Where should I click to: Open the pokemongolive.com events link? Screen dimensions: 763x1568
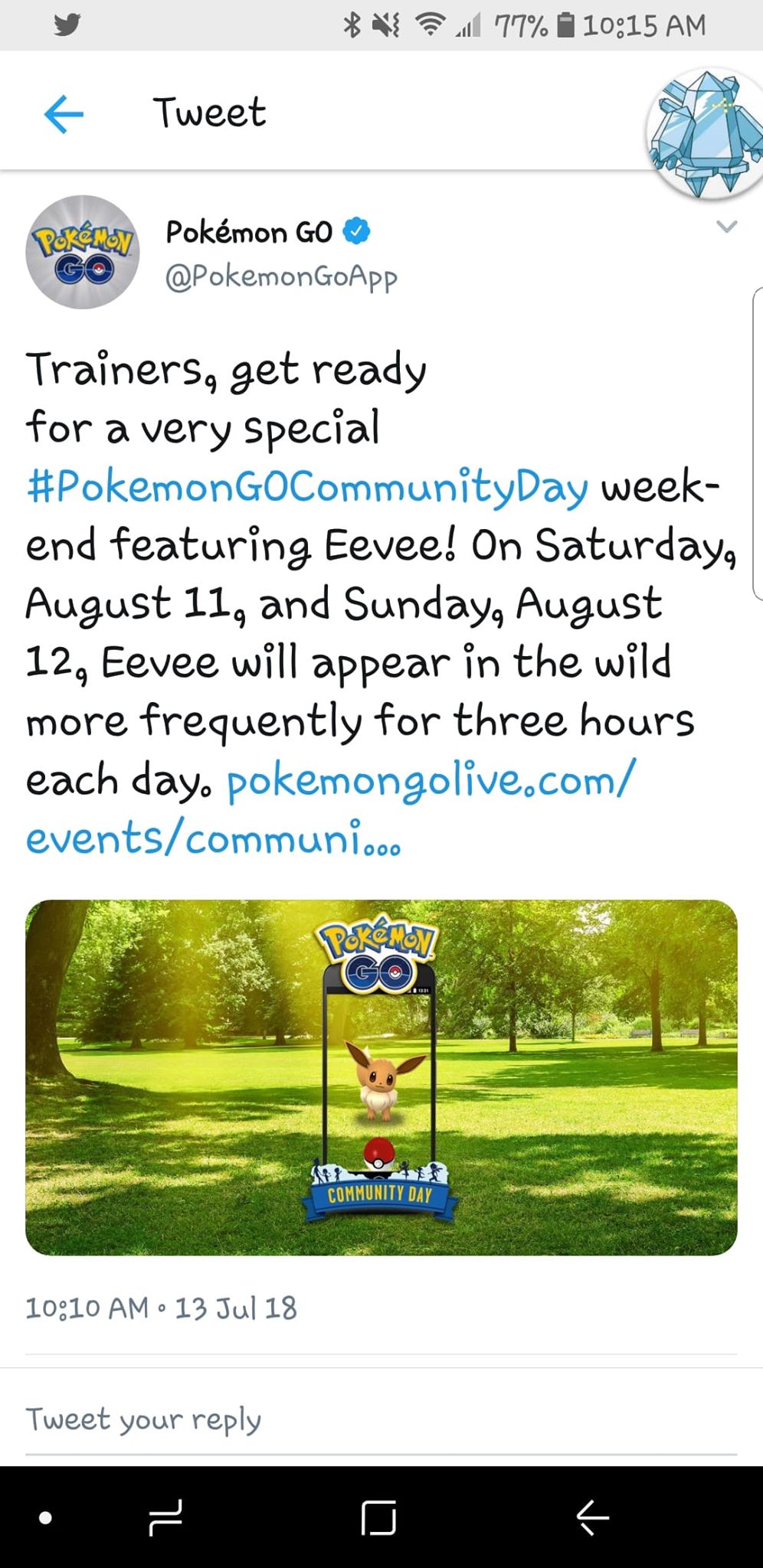coord(331,809)
